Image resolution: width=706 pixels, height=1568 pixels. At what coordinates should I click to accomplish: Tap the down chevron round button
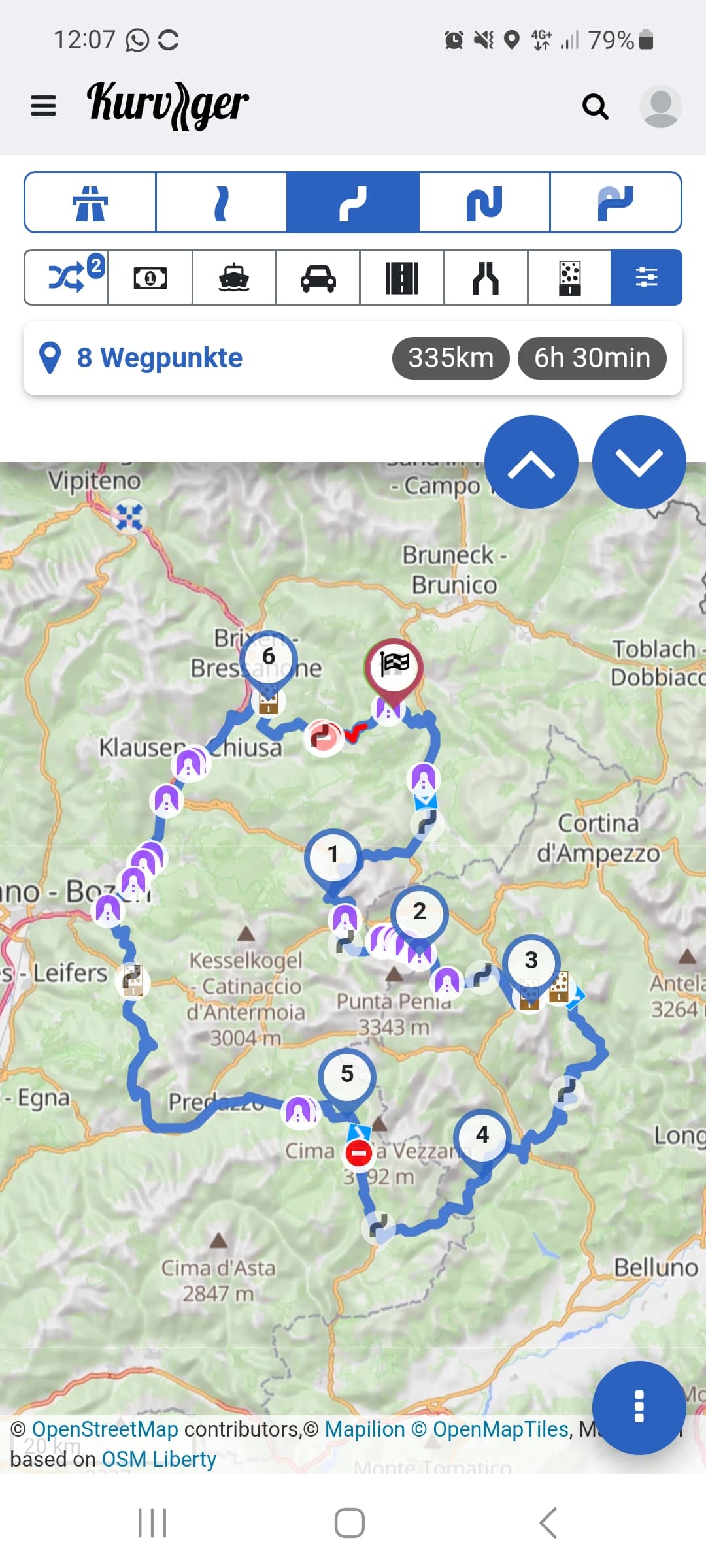[639, 462]
